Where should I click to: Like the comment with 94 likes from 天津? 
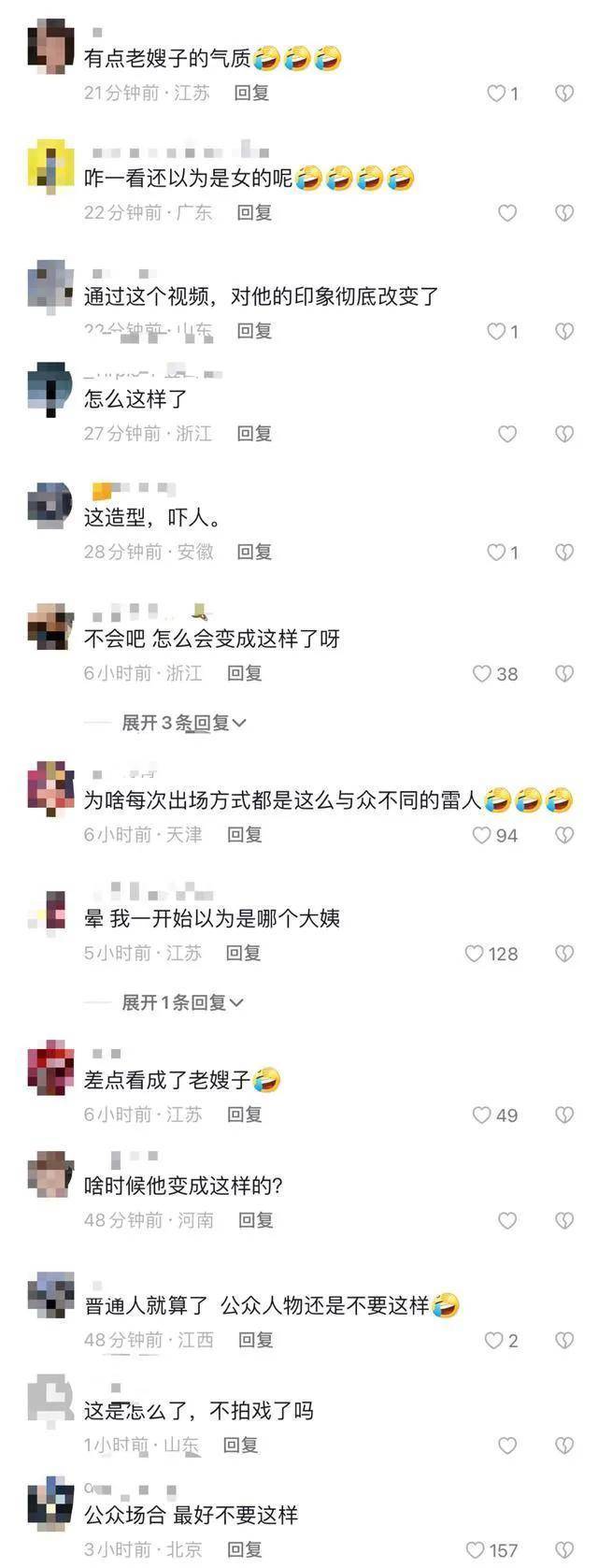point(482,836)
